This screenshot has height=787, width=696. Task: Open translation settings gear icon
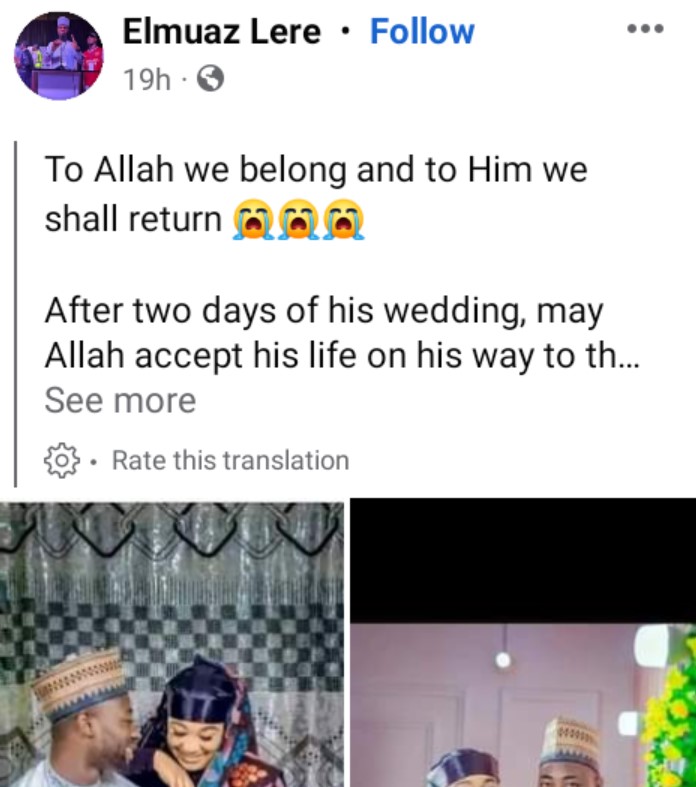pyautogui.click(x=62, y=460)
